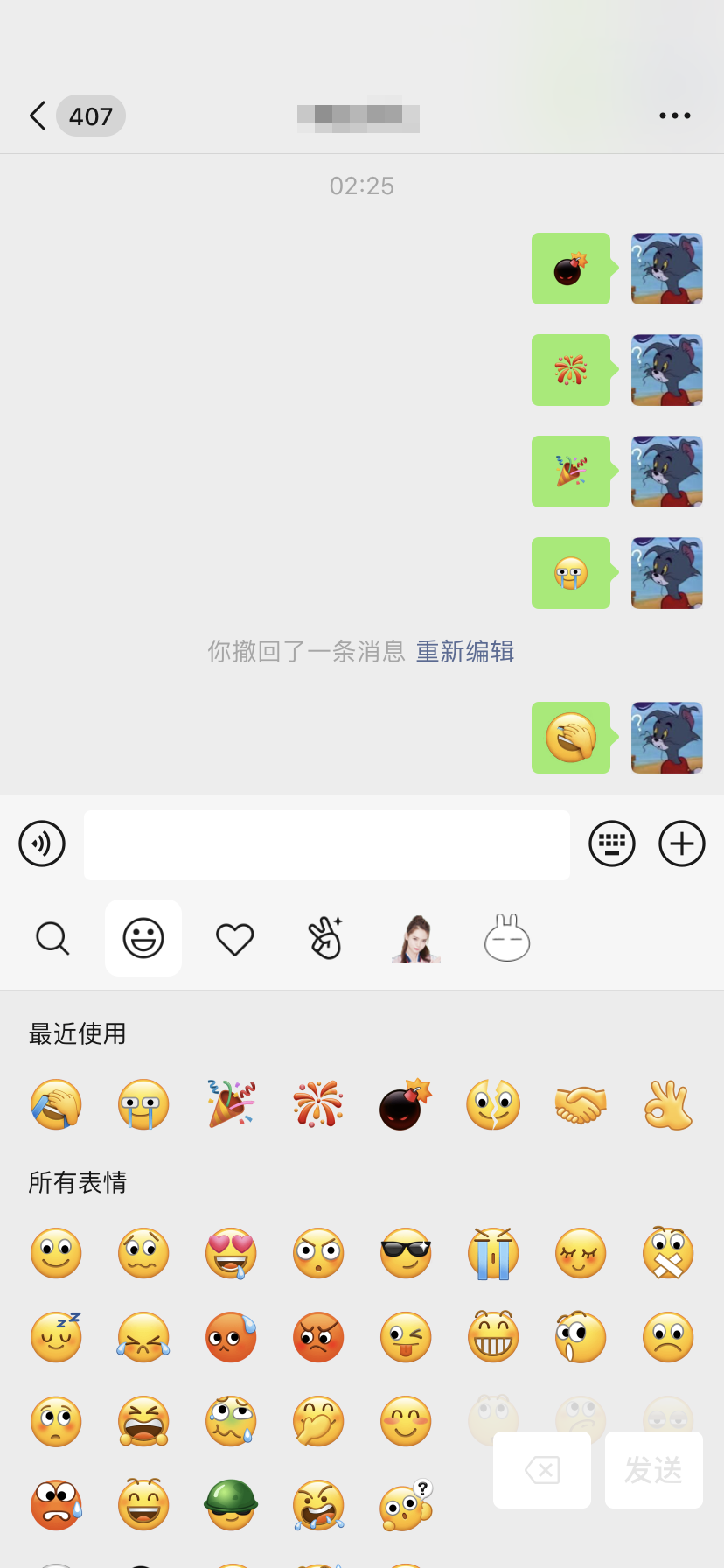Pick the sunglasses cool emoji
Viewport: 724px width, 1568px height.
(x=406, y=1253)
